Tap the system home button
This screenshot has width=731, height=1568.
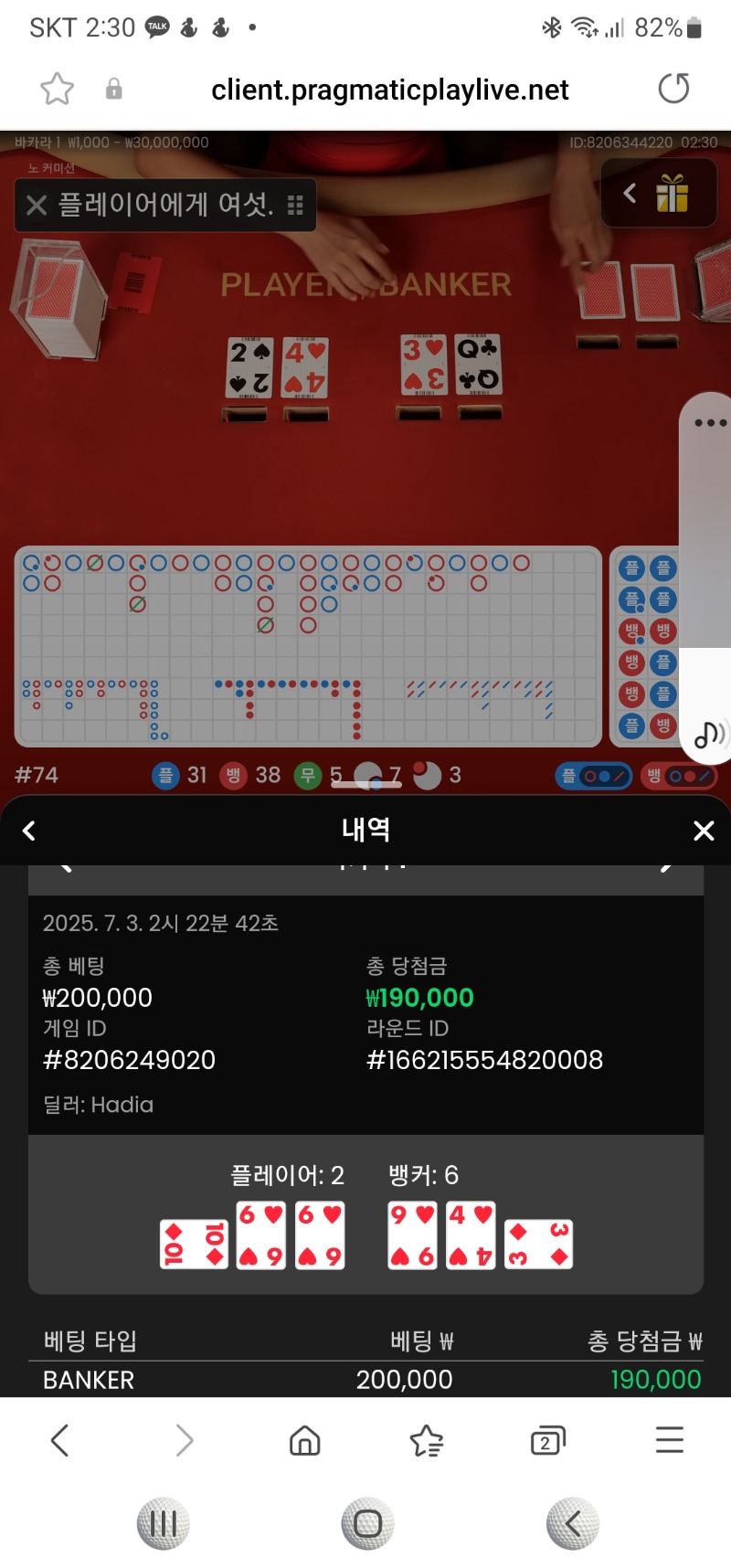[x=367, y=1523]
